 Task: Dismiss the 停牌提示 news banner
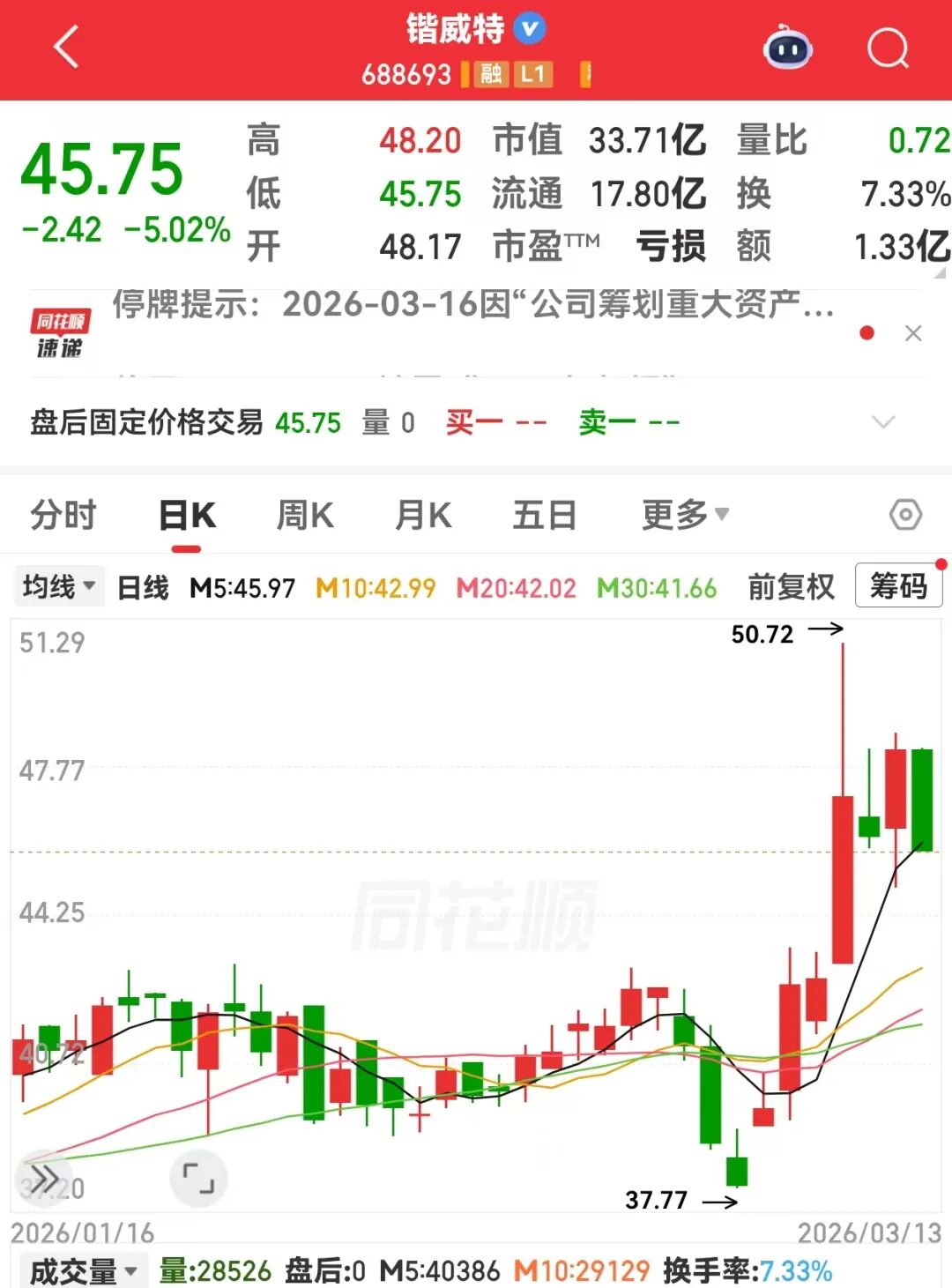(913, 333)
